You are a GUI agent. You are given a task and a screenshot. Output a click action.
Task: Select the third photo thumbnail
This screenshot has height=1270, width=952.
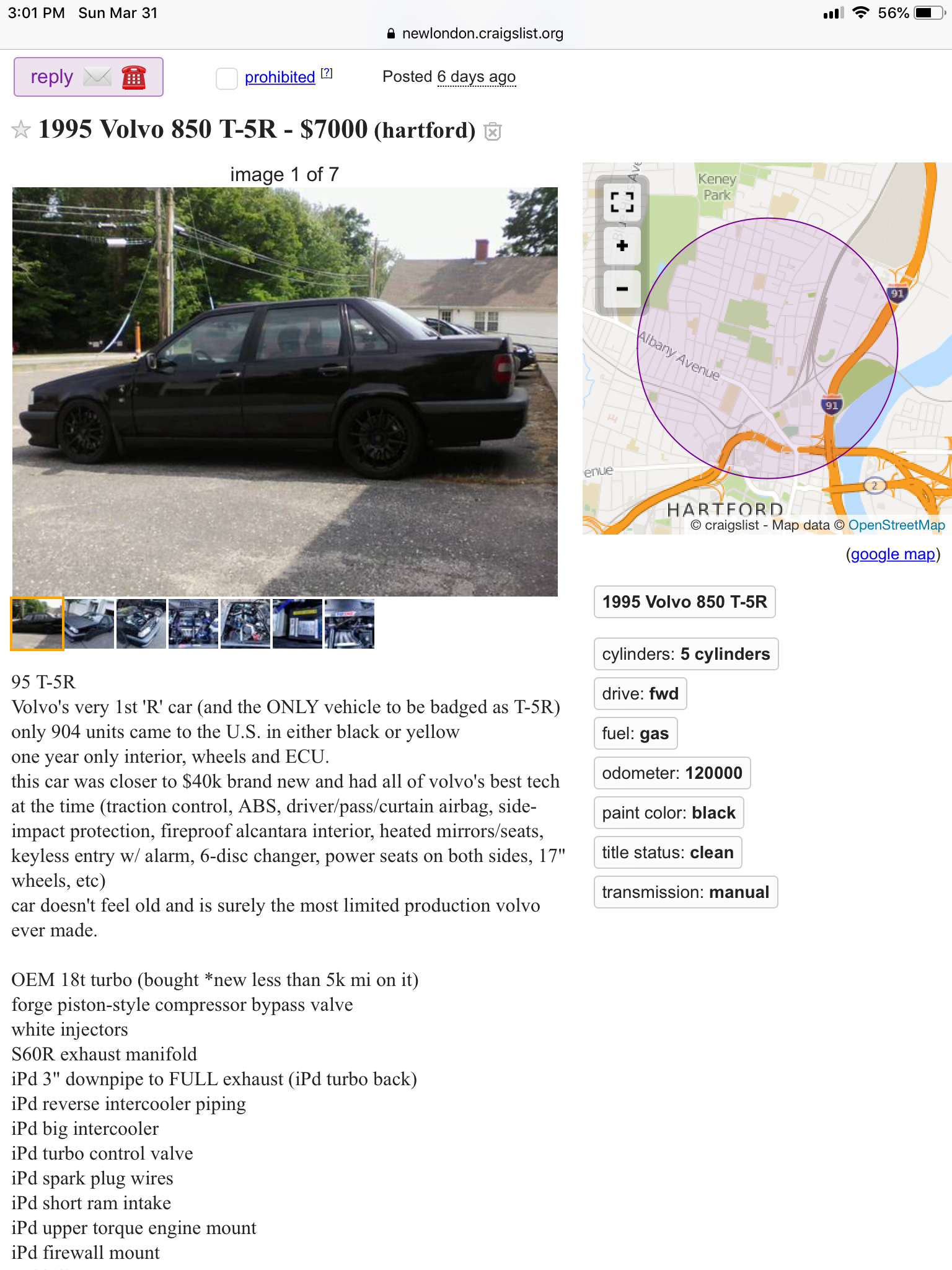click(141, 624)
